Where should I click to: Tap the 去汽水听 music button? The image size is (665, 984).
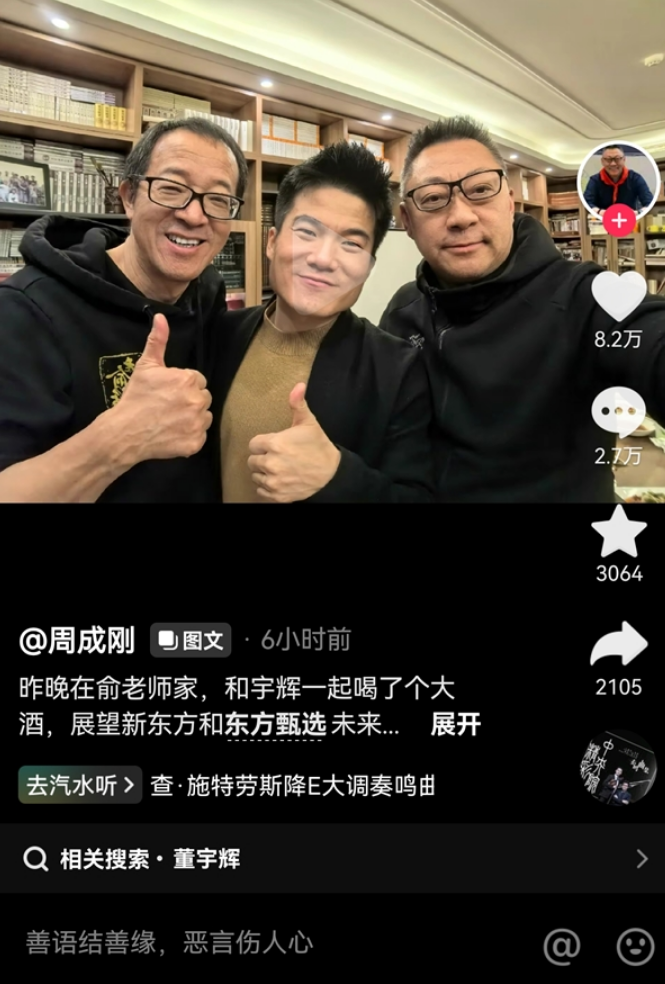(79, 785)
